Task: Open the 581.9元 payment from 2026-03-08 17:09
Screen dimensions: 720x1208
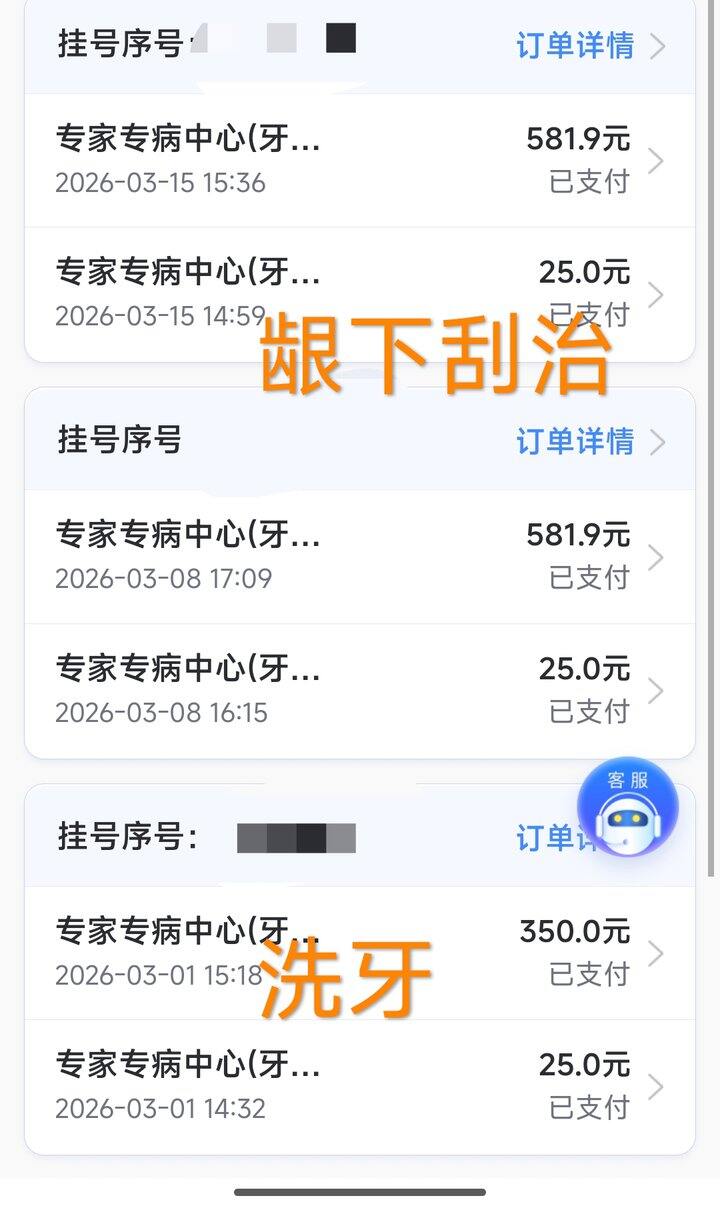Action: (x=360, y=557)
